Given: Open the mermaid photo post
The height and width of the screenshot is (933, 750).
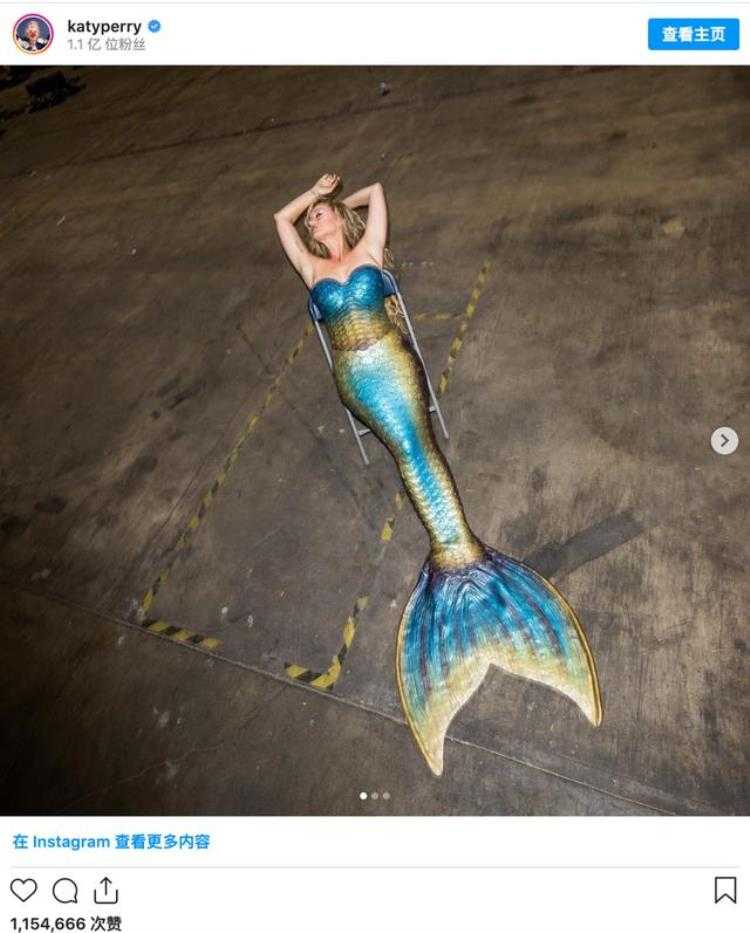Looking at the screenshot, I should click(375, 440).
